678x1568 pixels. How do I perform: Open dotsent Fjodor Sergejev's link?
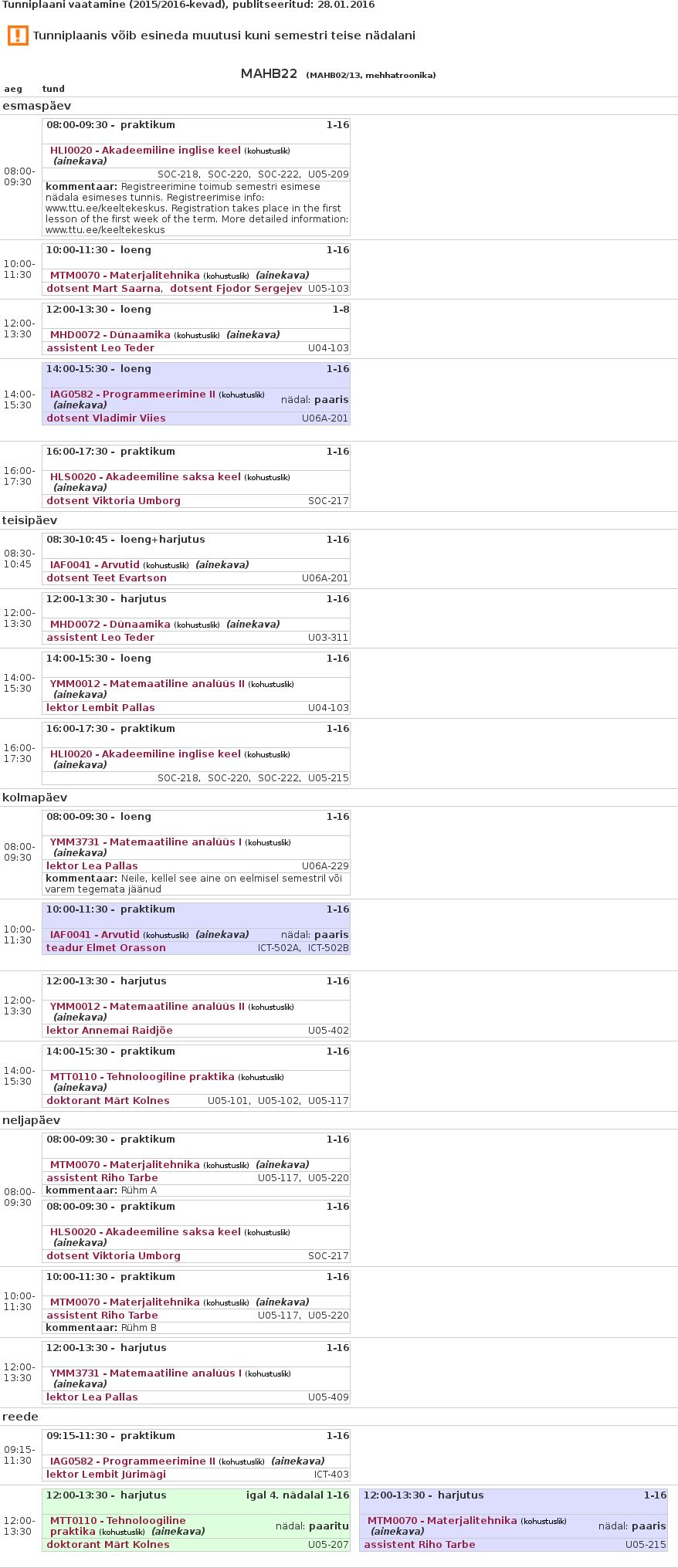(236, 289)
